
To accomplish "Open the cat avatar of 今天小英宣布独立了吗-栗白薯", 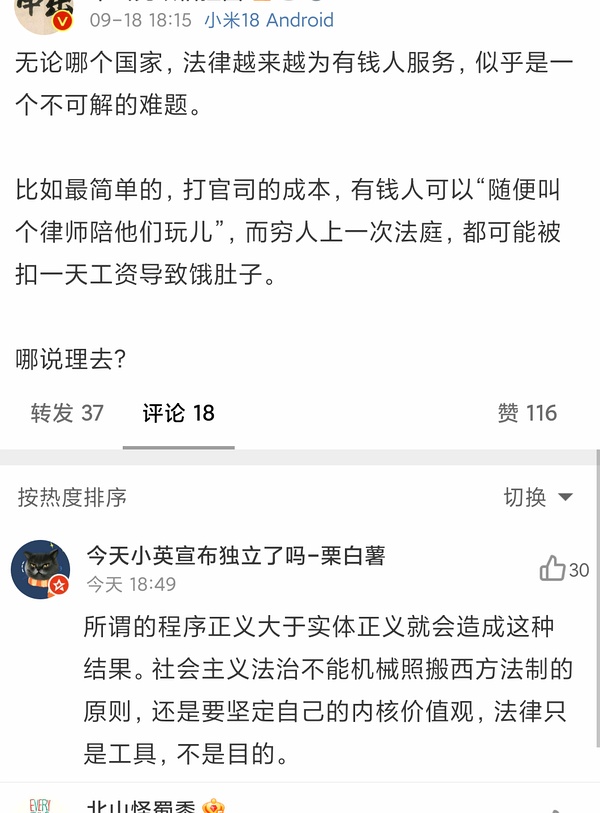I will tap(40, 570).
